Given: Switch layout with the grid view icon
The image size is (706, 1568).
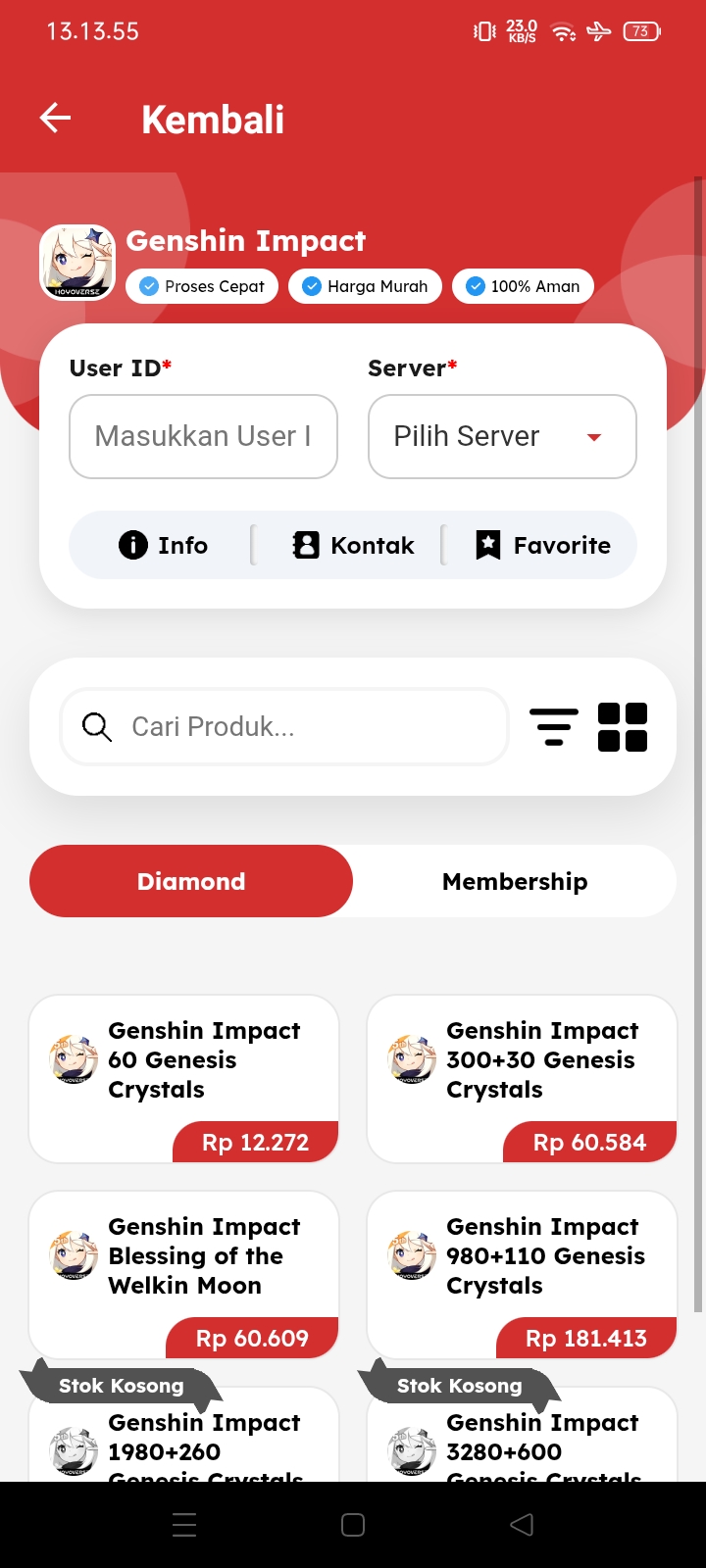Looking at the screenshot, I should point(623,726).
